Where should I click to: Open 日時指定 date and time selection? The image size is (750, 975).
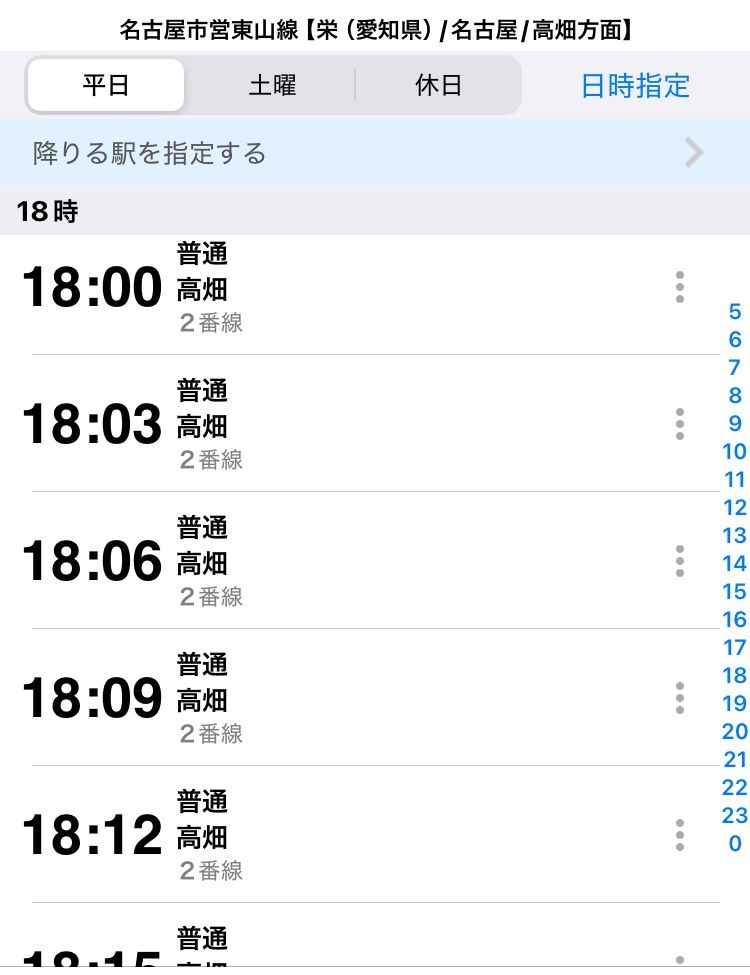[635, 86]
